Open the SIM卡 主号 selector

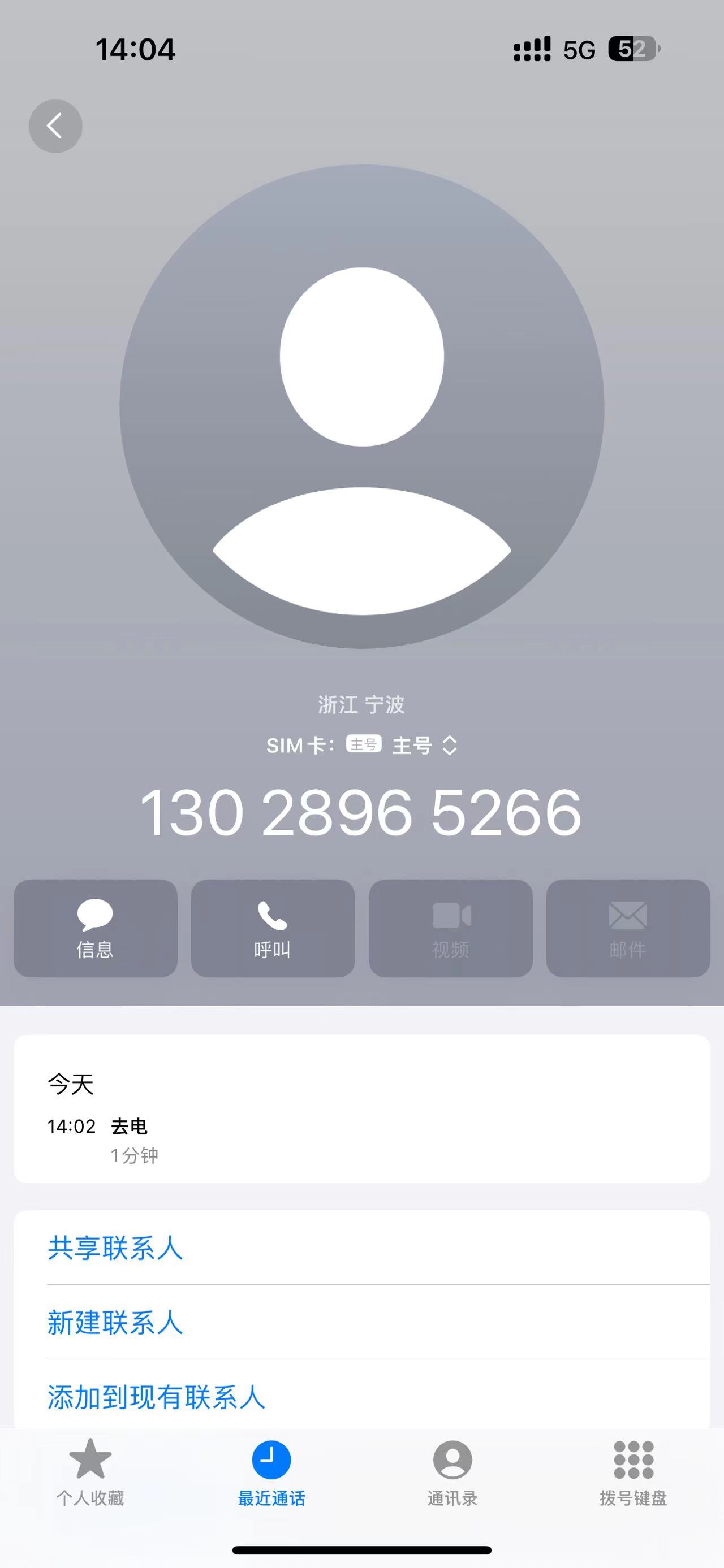pos(361,745)
